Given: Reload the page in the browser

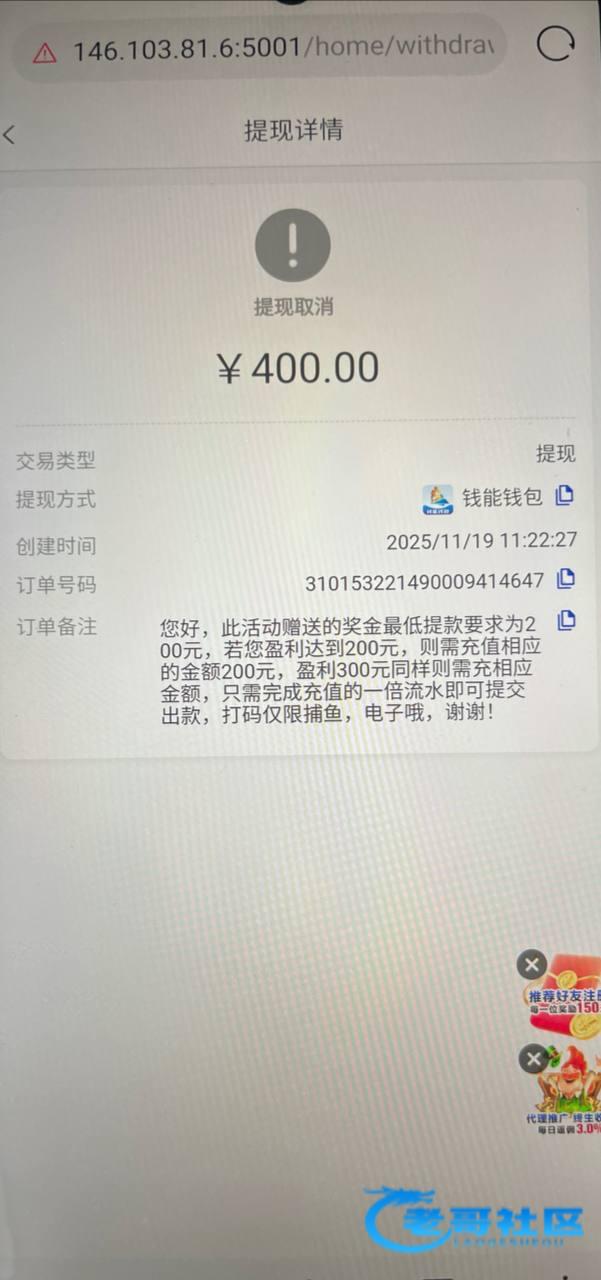Looking at the screenshot, I should click(555, 46).
